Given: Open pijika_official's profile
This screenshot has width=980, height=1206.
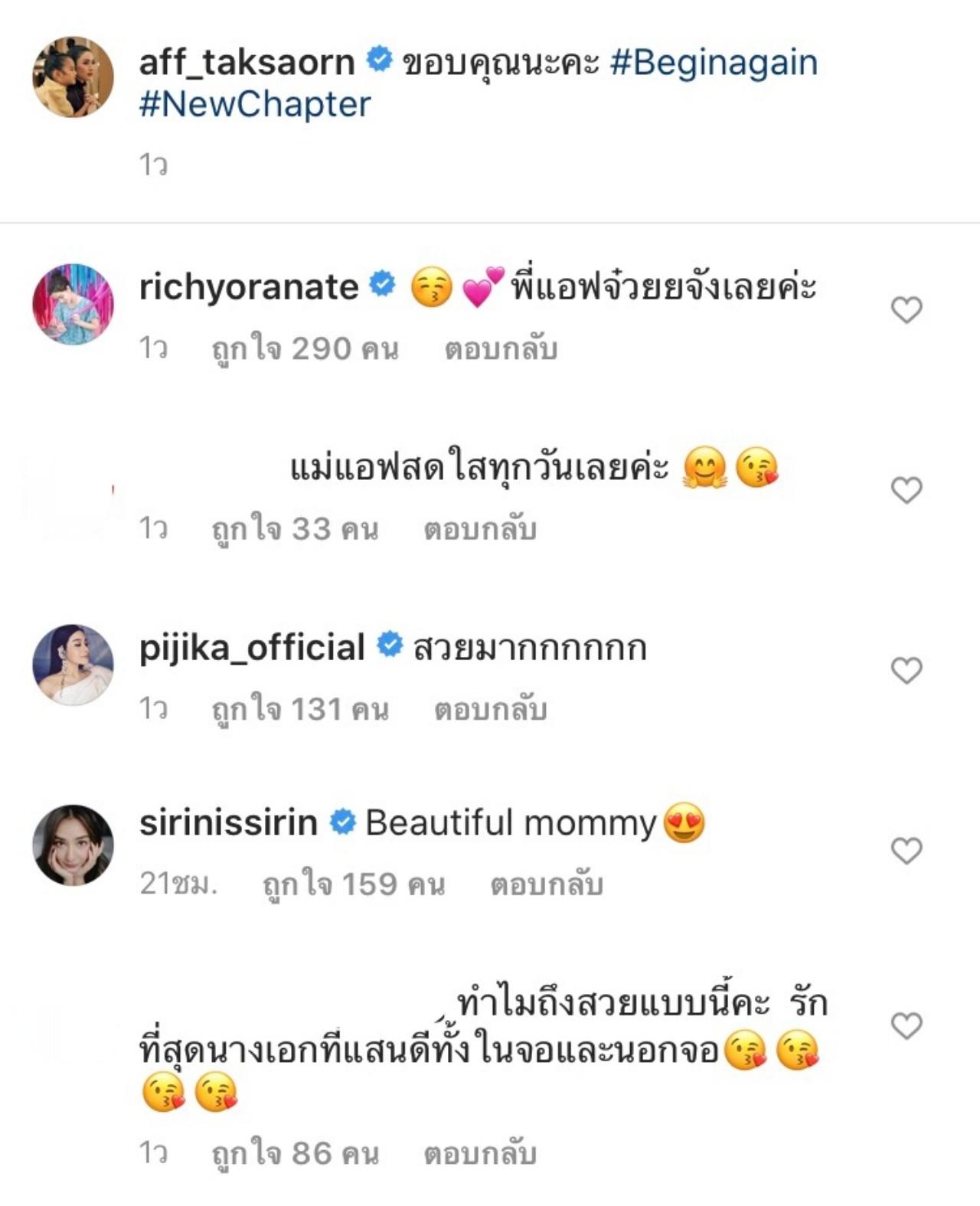Looking at the screenshot, I should click(251, 648).
